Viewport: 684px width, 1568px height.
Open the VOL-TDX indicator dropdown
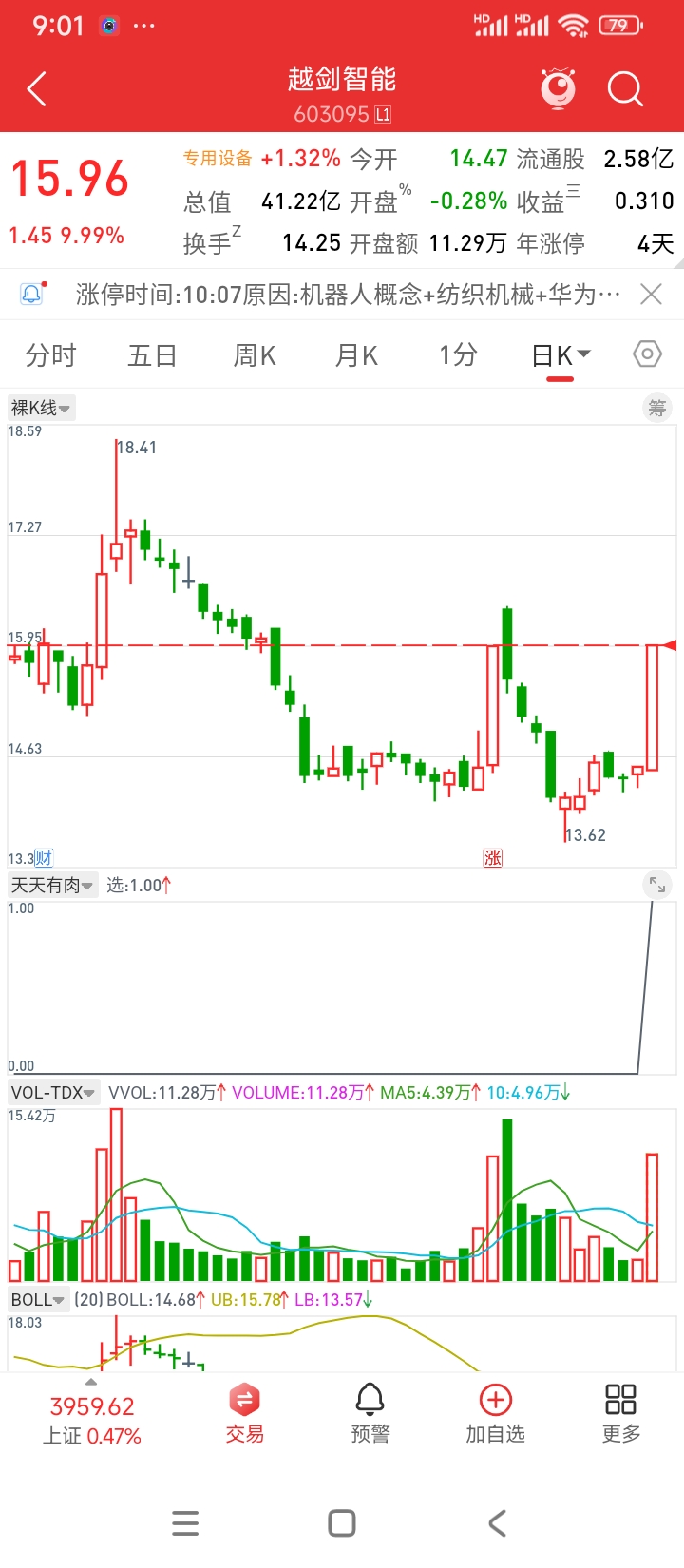(x=53, y=1093)
